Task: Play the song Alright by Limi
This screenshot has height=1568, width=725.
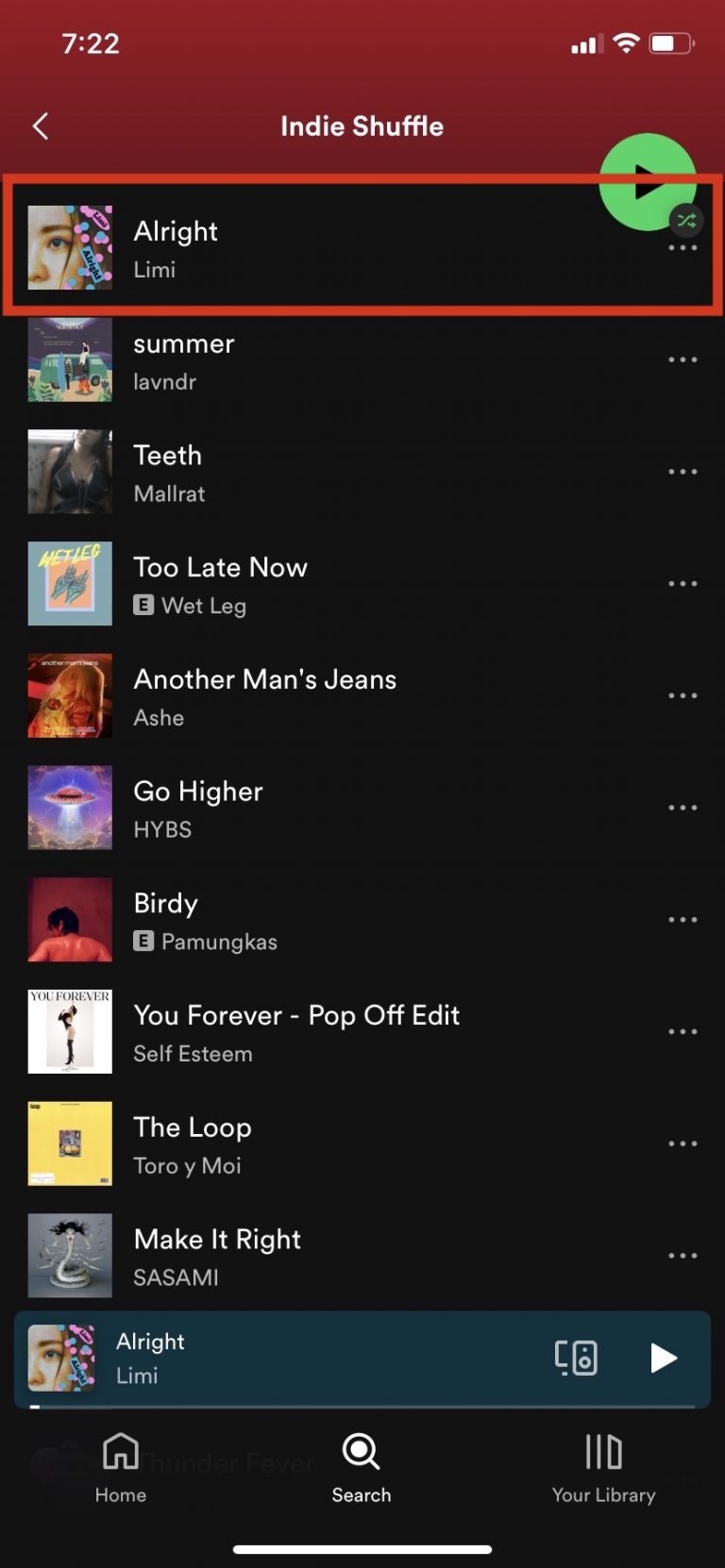Action: point(283,249)
